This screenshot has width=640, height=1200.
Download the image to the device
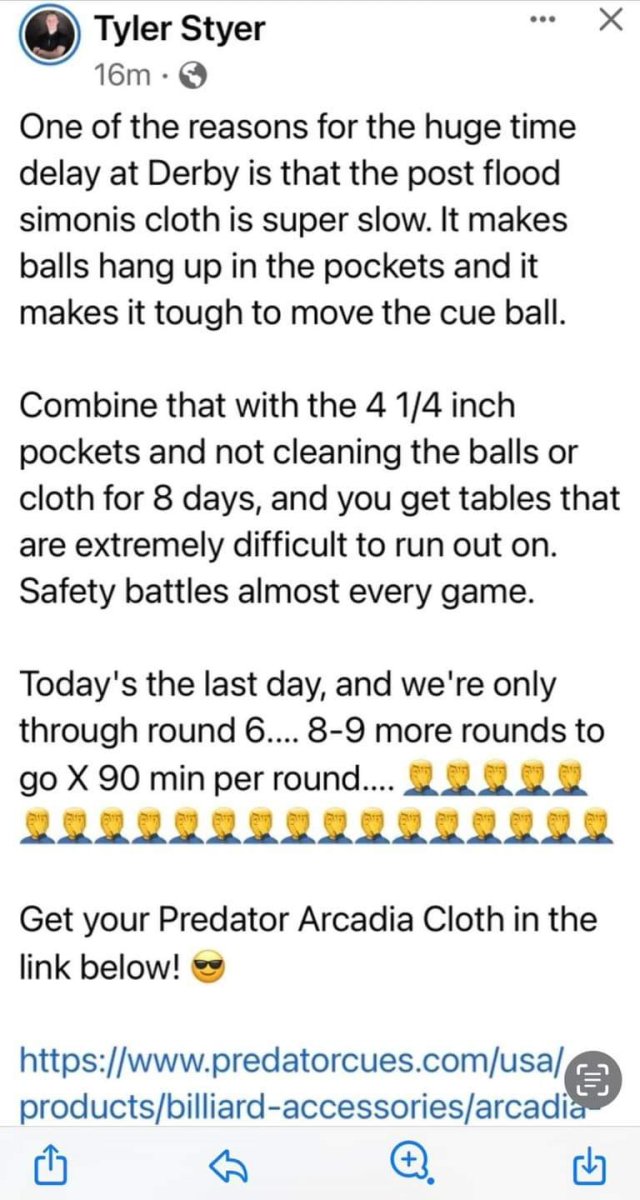pyautogui.click(x=590, y=1163)
